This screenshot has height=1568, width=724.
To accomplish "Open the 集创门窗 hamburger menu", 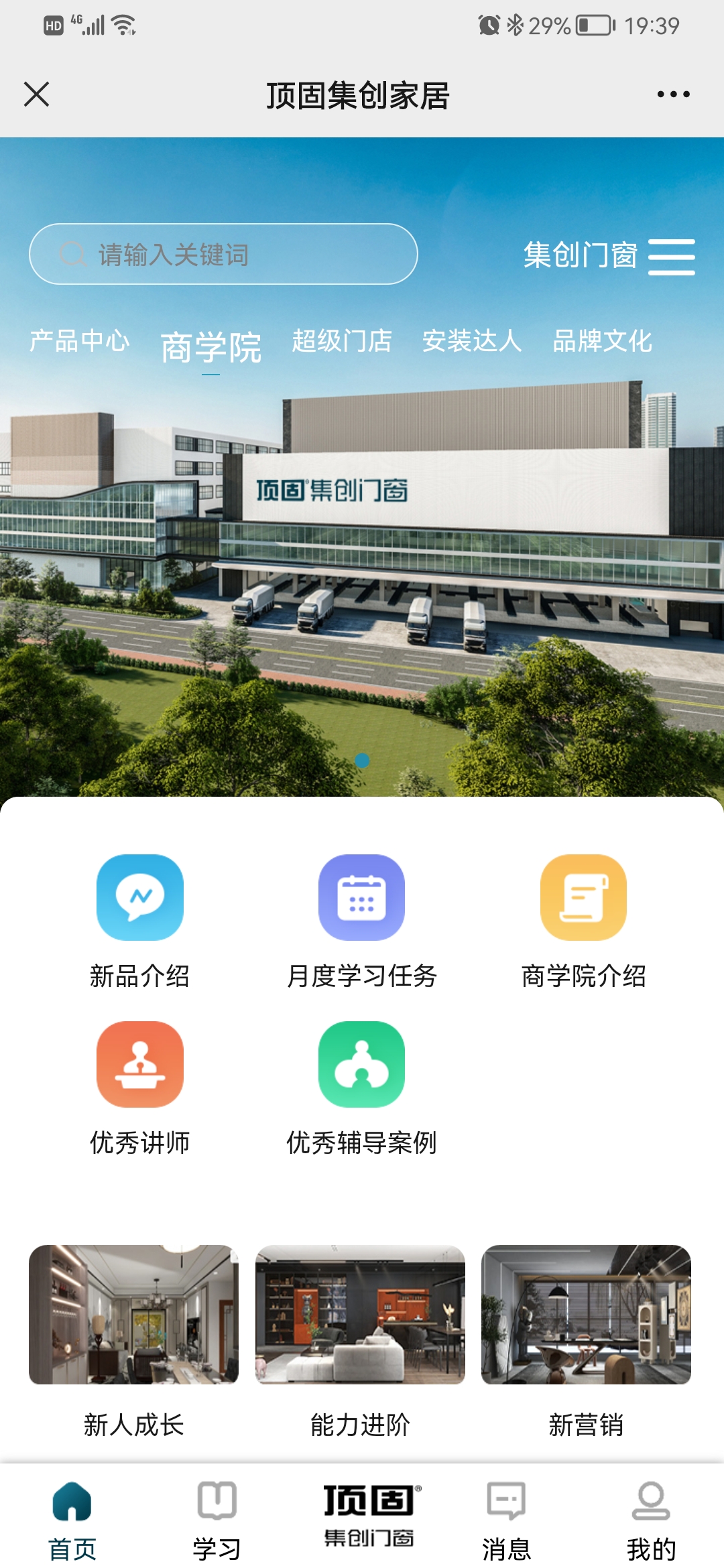I will 671,257.
